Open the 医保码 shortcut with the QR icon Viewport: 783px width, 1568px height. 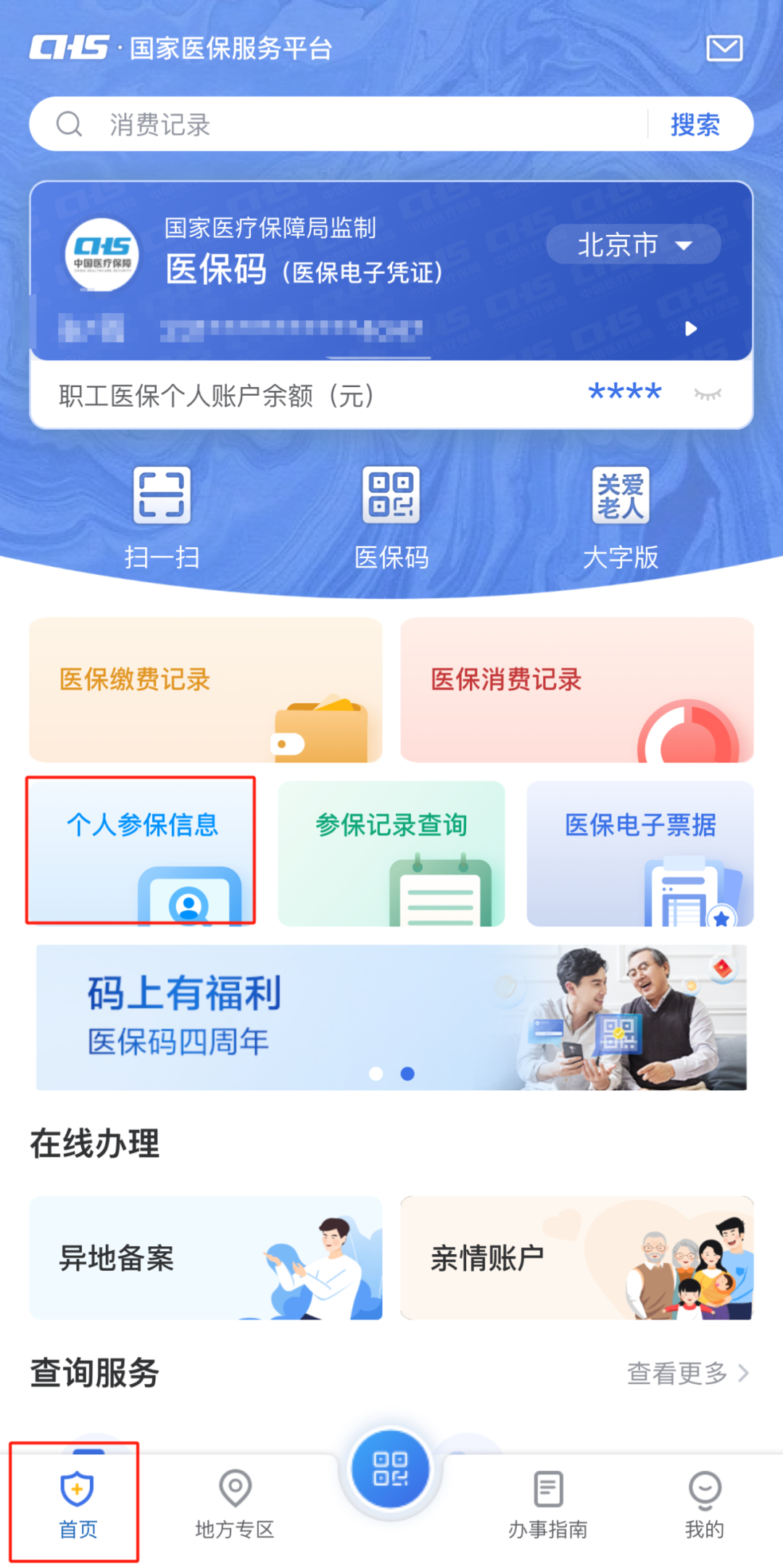(391, 516)
